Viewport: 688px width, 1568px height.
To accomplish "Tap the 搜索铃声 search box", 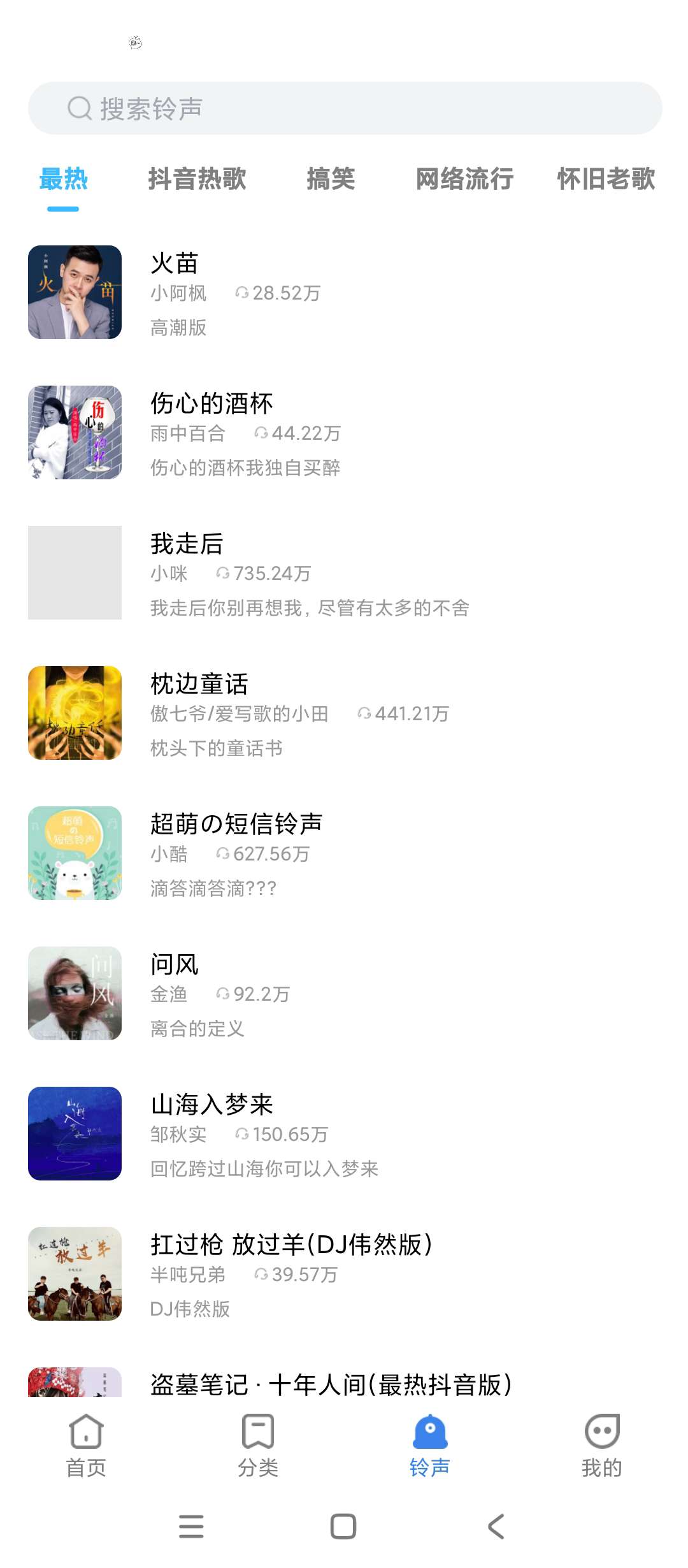I will point(344,108).
